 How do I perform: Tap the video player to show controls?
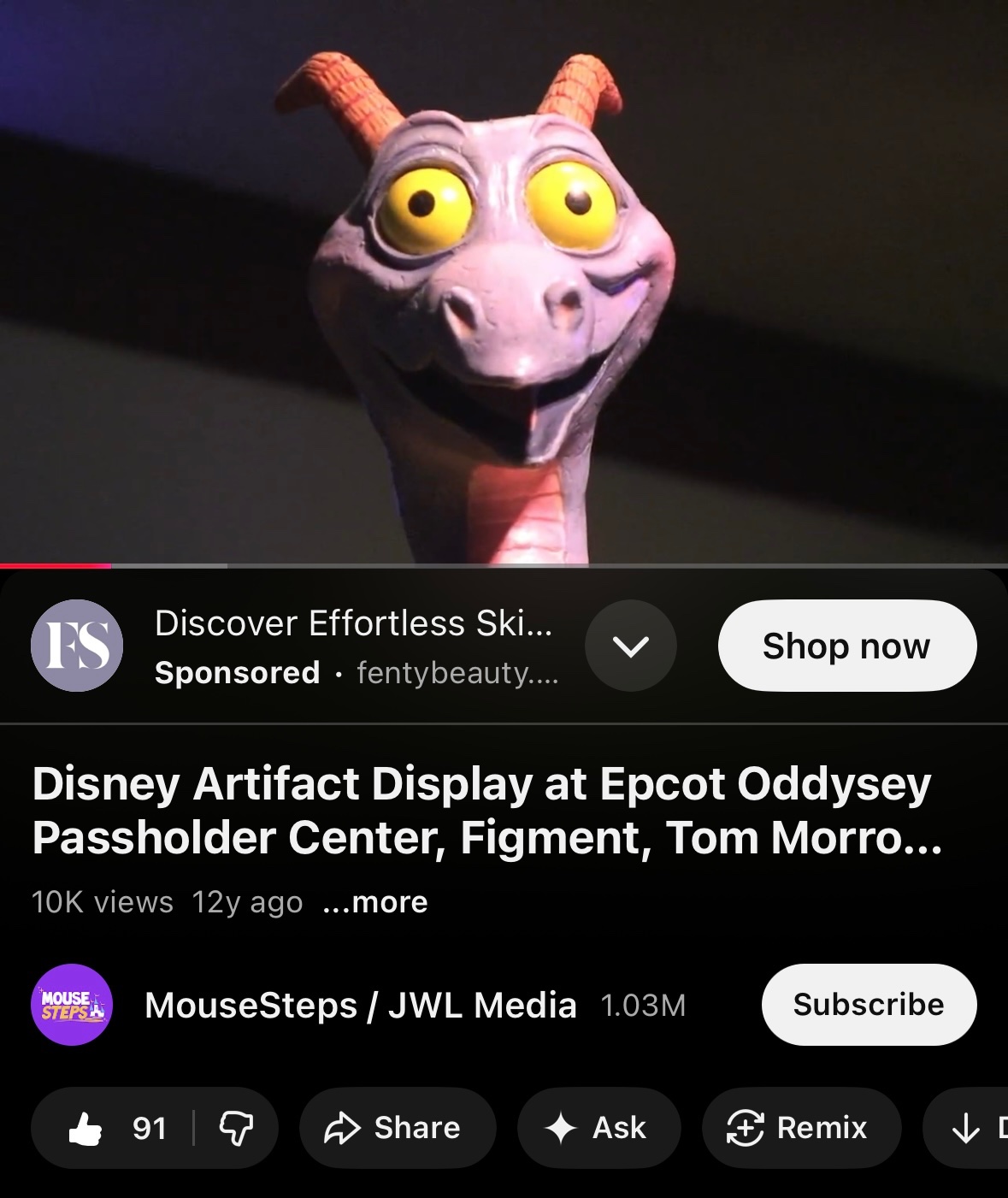pyautogui.click(x=504, y=282)
